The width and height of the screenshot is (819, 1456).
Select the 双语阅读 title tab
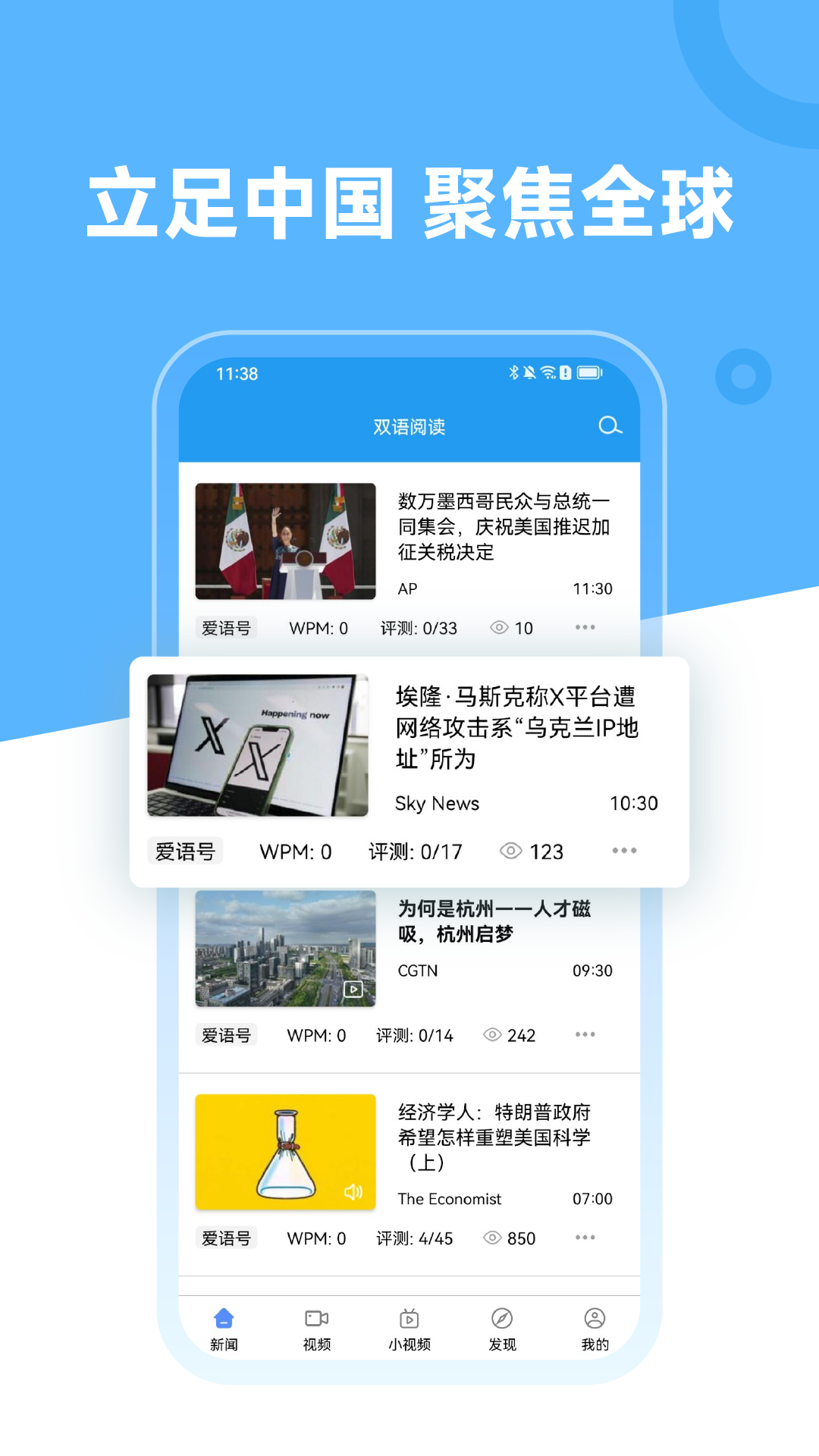coord(409,427)
